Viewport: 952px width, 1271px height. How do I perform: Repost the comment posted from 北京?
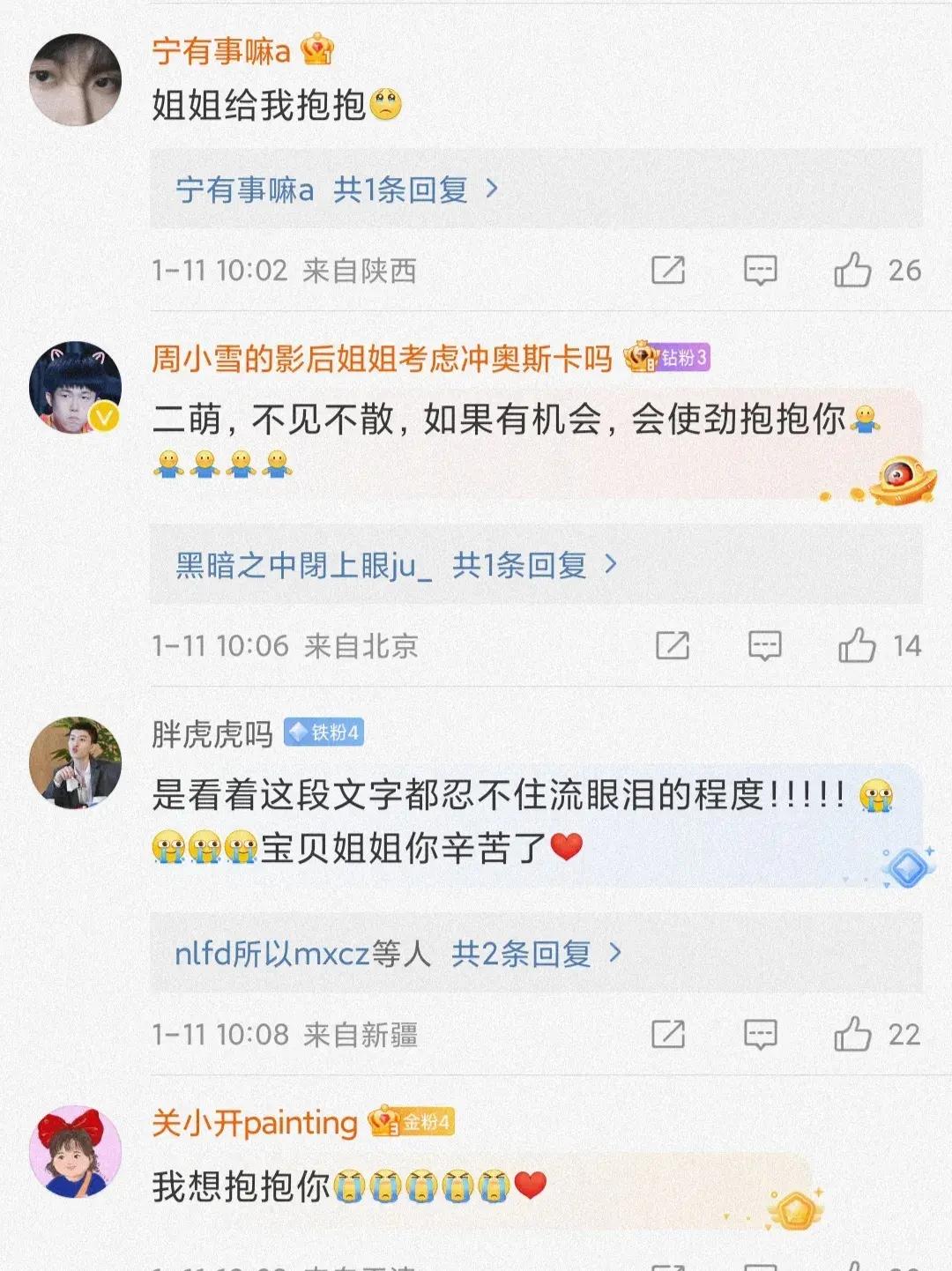click(672, 645)
